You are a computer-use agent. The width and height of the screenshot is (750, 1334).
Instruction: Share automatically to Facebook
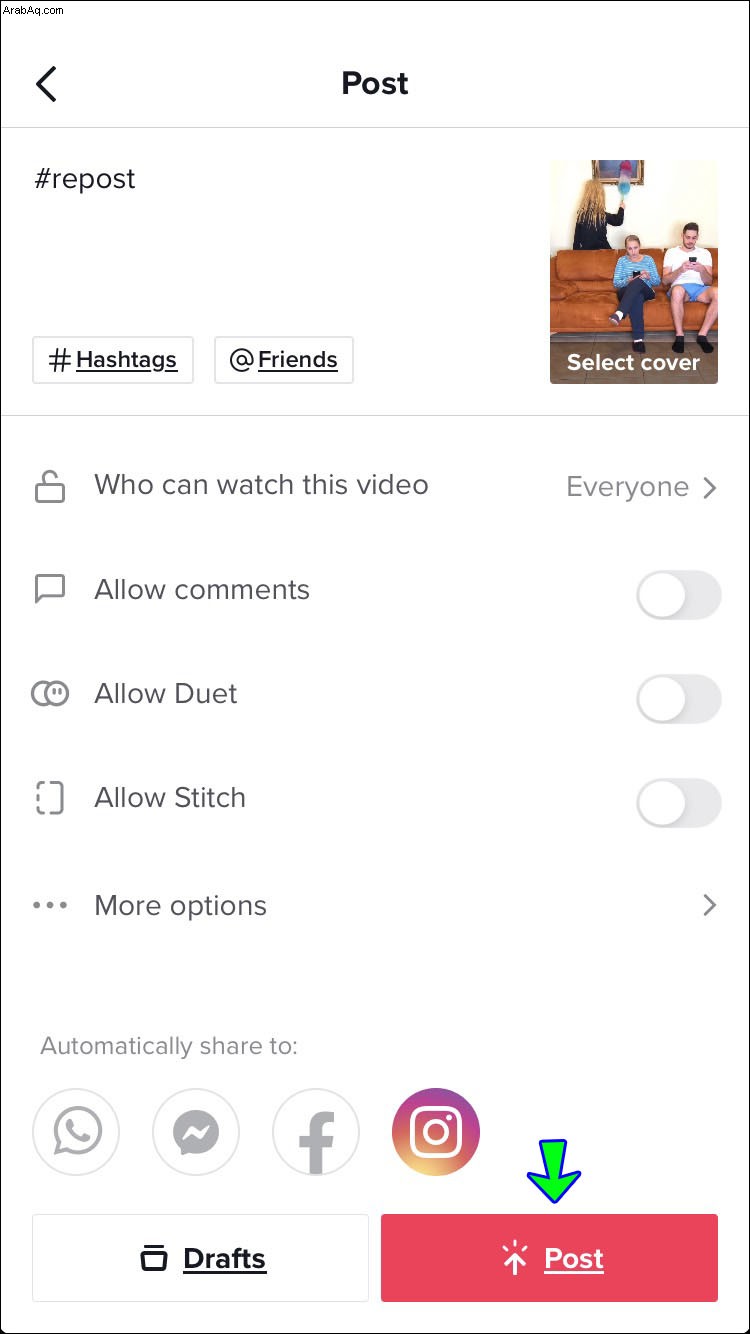point(316,1132)
